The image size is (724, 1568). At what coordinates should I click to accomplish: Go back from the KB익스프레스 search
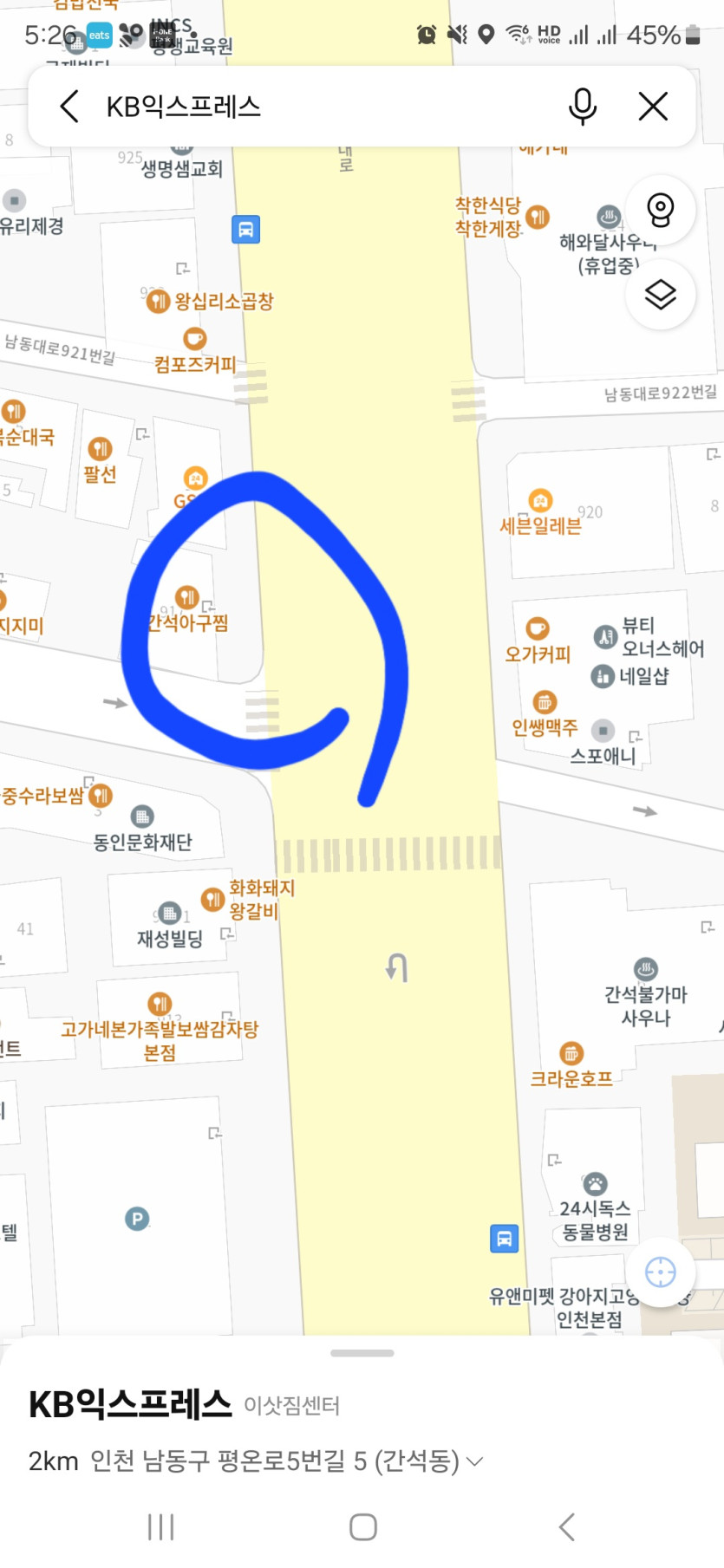[70, 107]
